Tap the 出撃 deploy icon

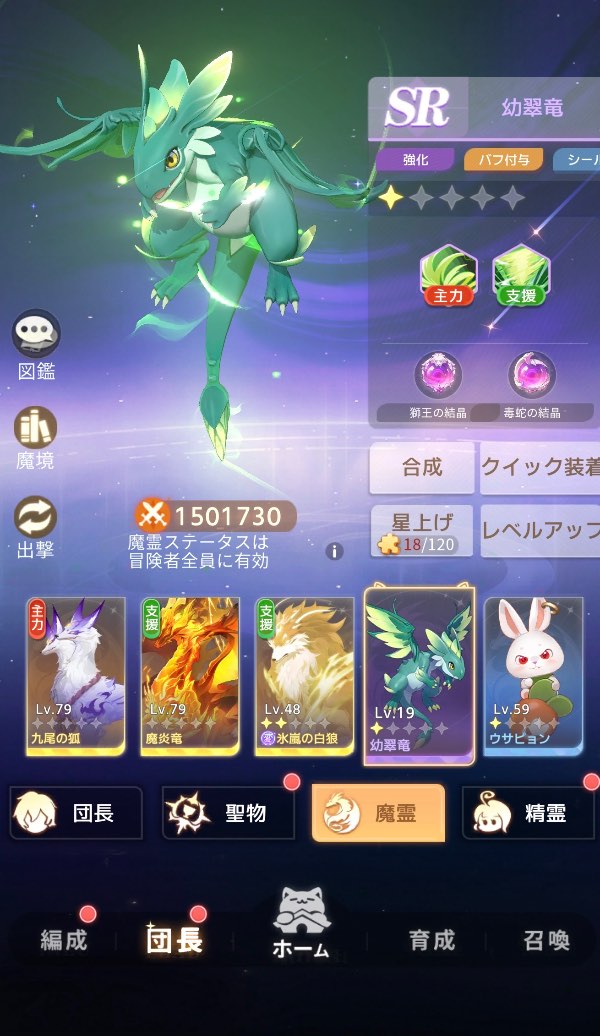click(36, 527)
